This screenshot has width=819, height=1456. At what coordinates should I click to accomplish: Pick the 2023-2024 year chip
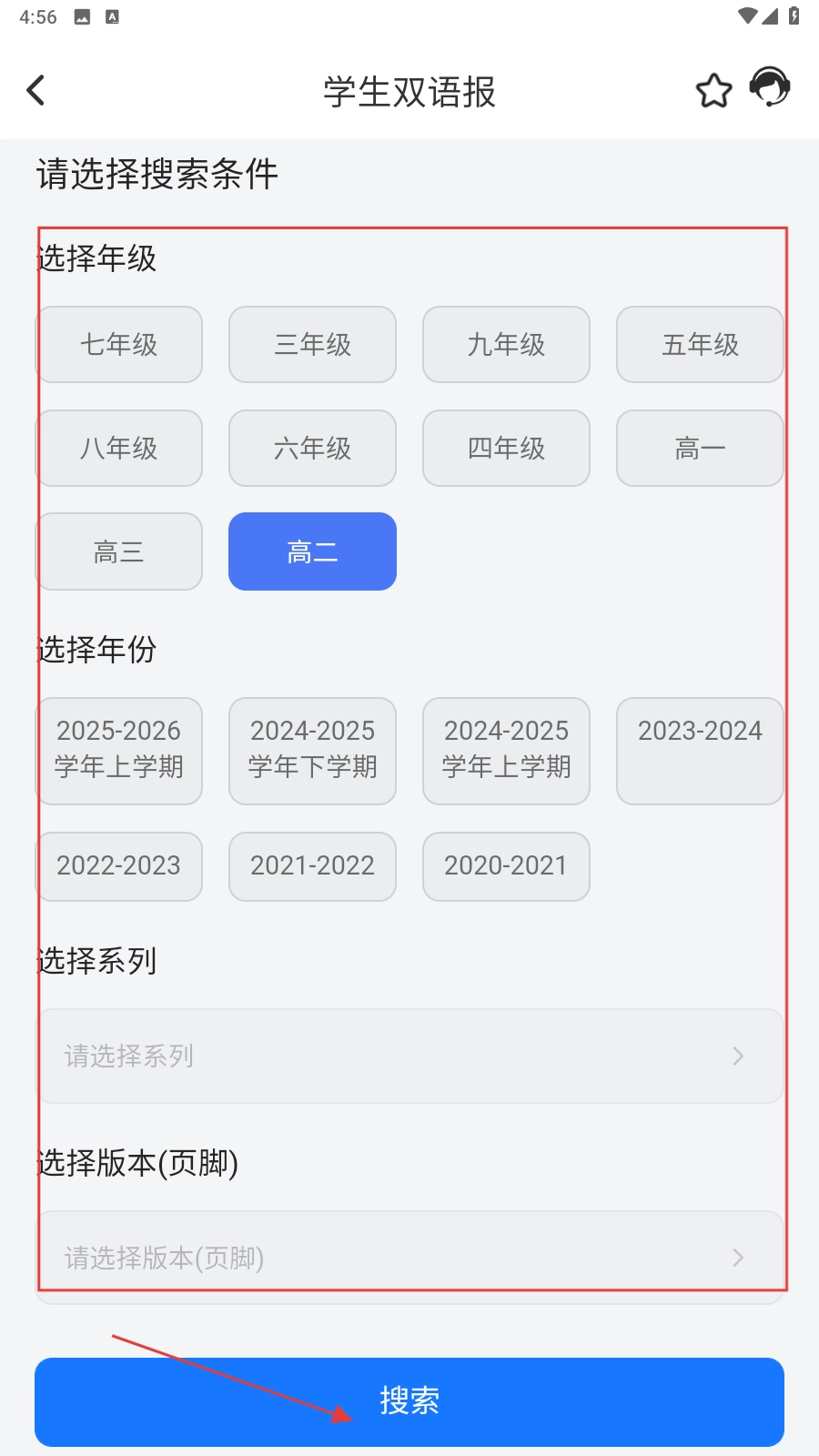(x=700, y=751)
